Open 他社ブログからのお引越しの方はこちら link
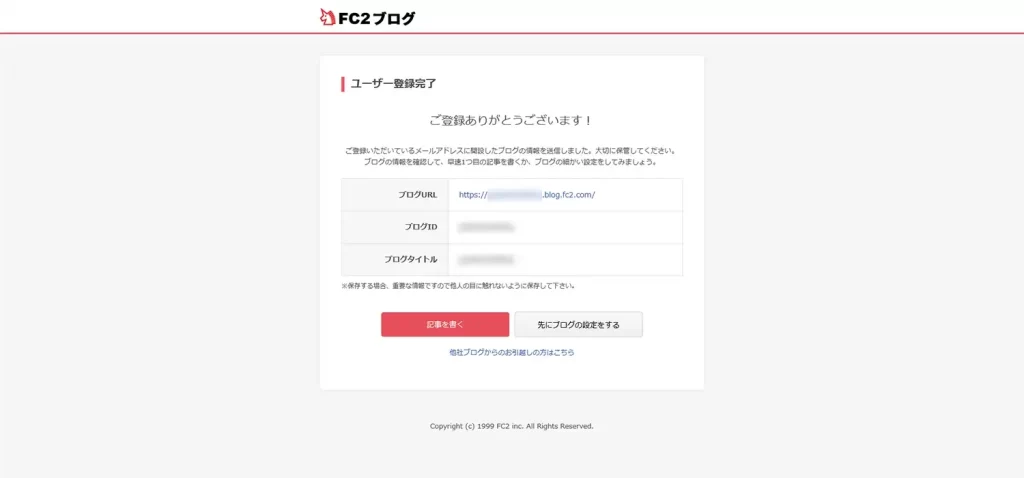Image resolution: width=1024 pixels, height=478 pixels. tap(511, 353)
